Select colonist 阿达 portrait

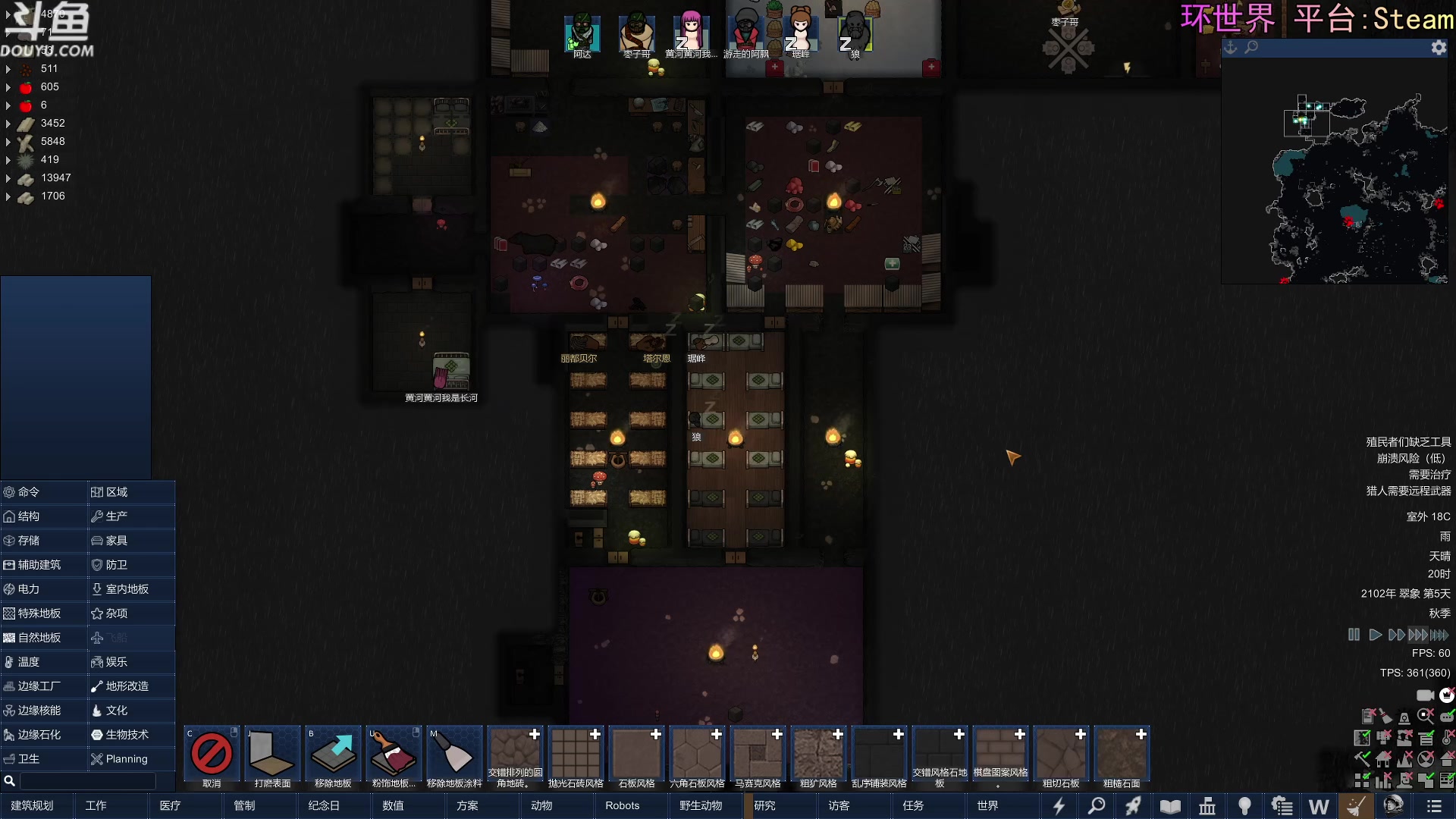point(582,34)
